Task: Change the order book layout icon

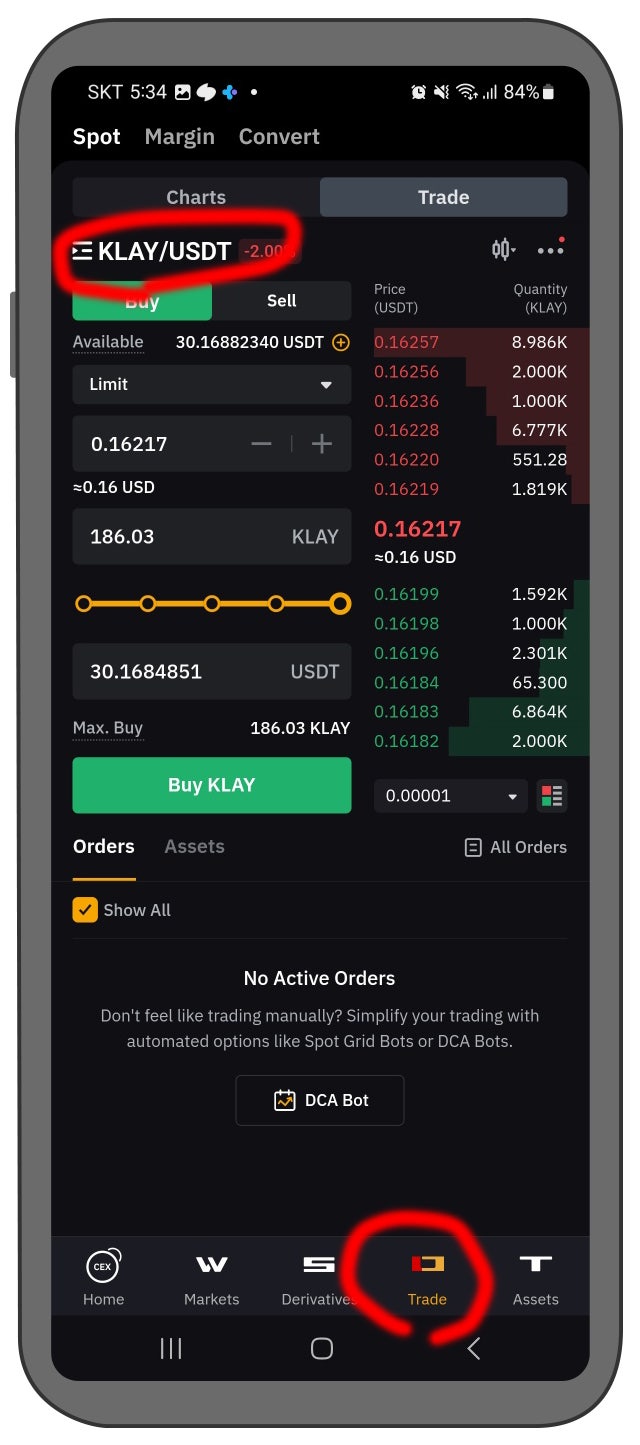Action: click(551, 796)
